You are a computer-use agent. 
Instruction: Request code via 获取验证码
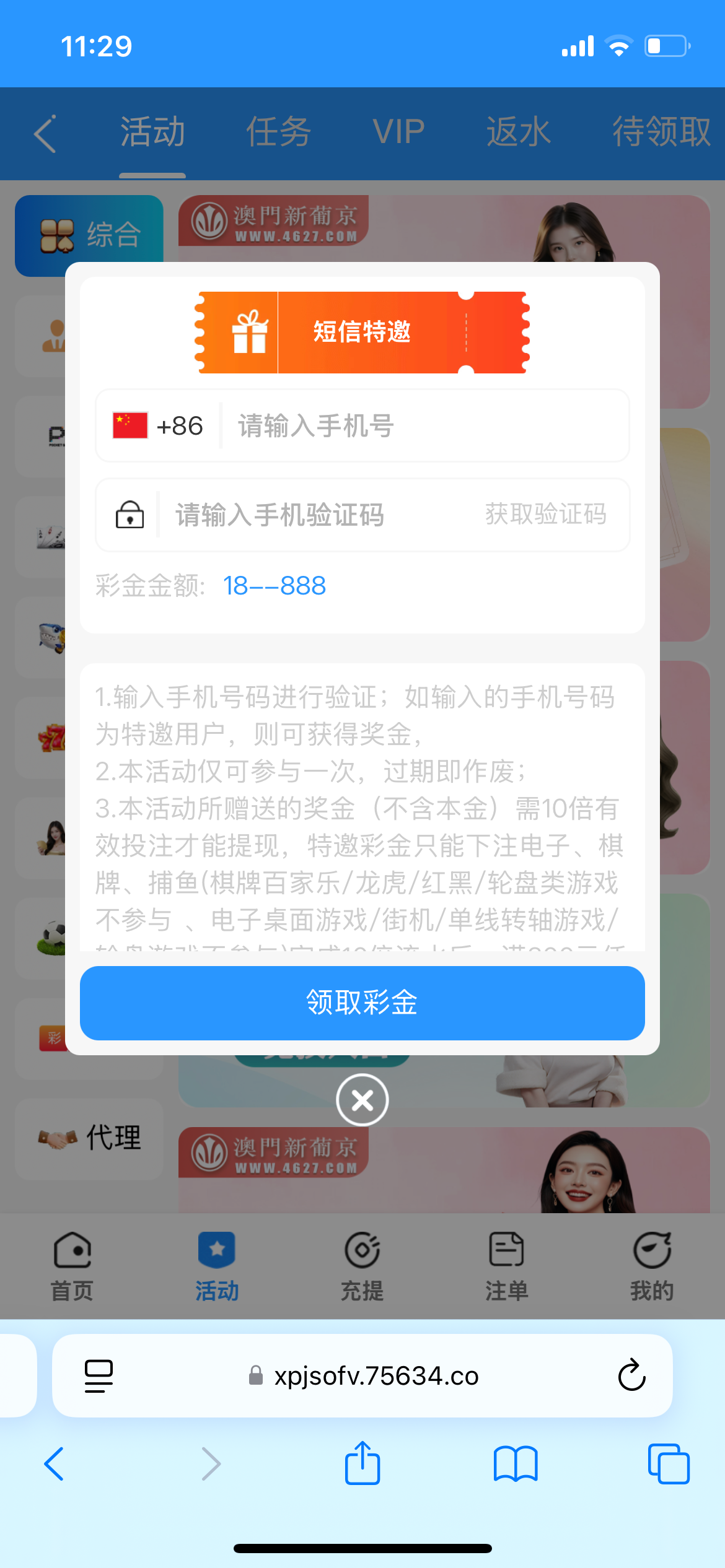[x=545, y=515]
